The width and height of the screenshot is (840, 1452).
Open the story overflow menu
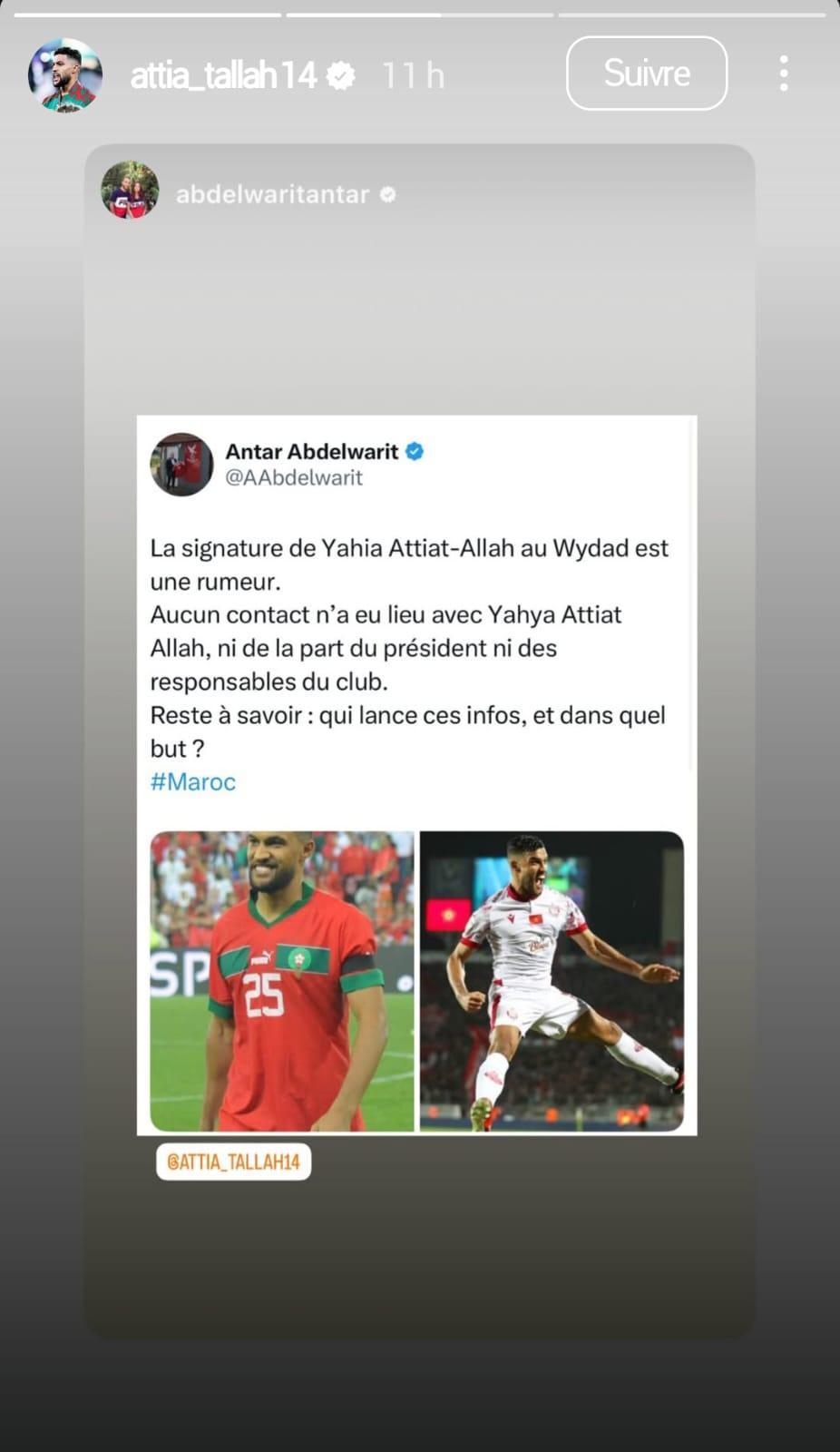[784, 74]
